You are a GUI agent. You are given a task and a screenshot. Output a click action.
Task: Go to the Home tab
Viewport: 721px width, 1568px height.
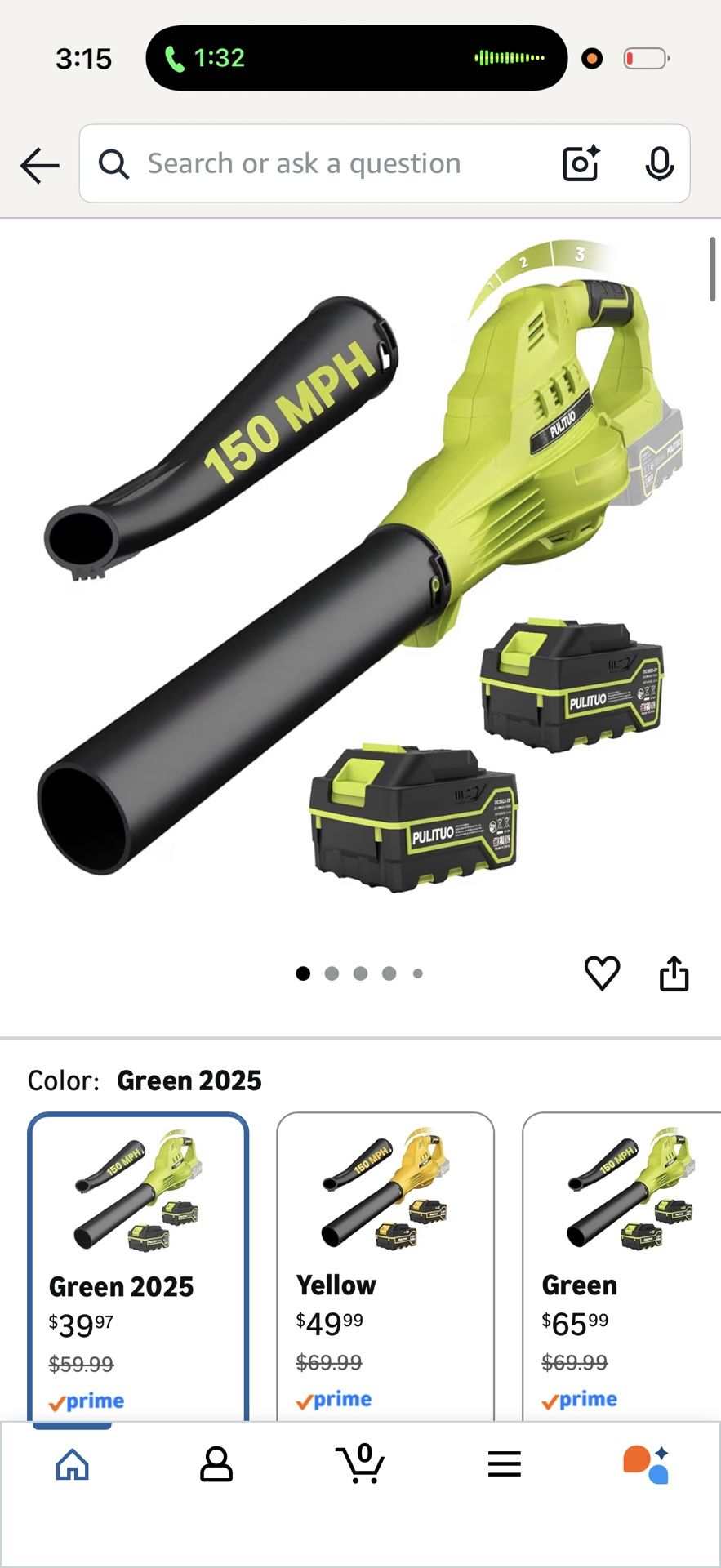(72, 1463)
